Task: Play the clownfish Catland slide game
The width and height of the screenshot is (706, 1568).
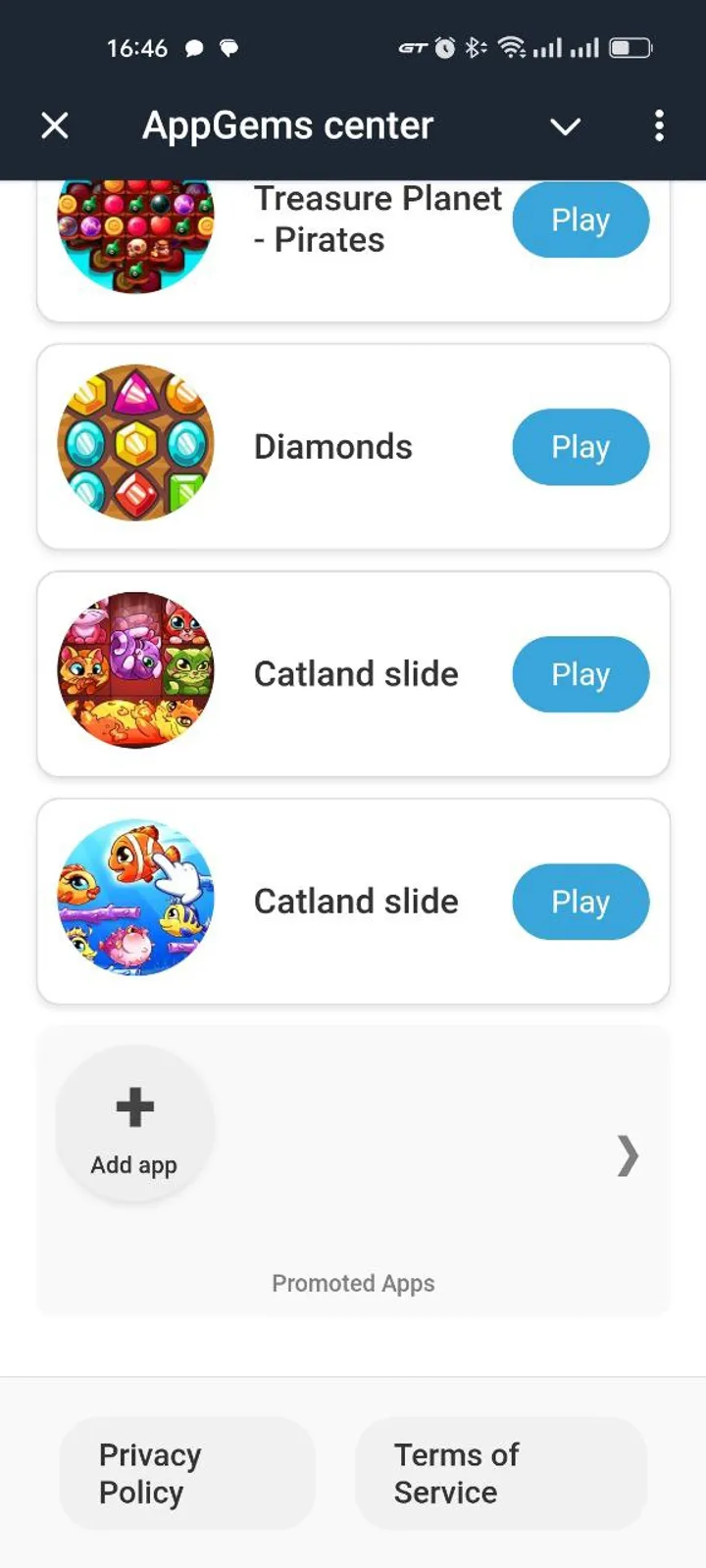Action: (x=580, y=902)
